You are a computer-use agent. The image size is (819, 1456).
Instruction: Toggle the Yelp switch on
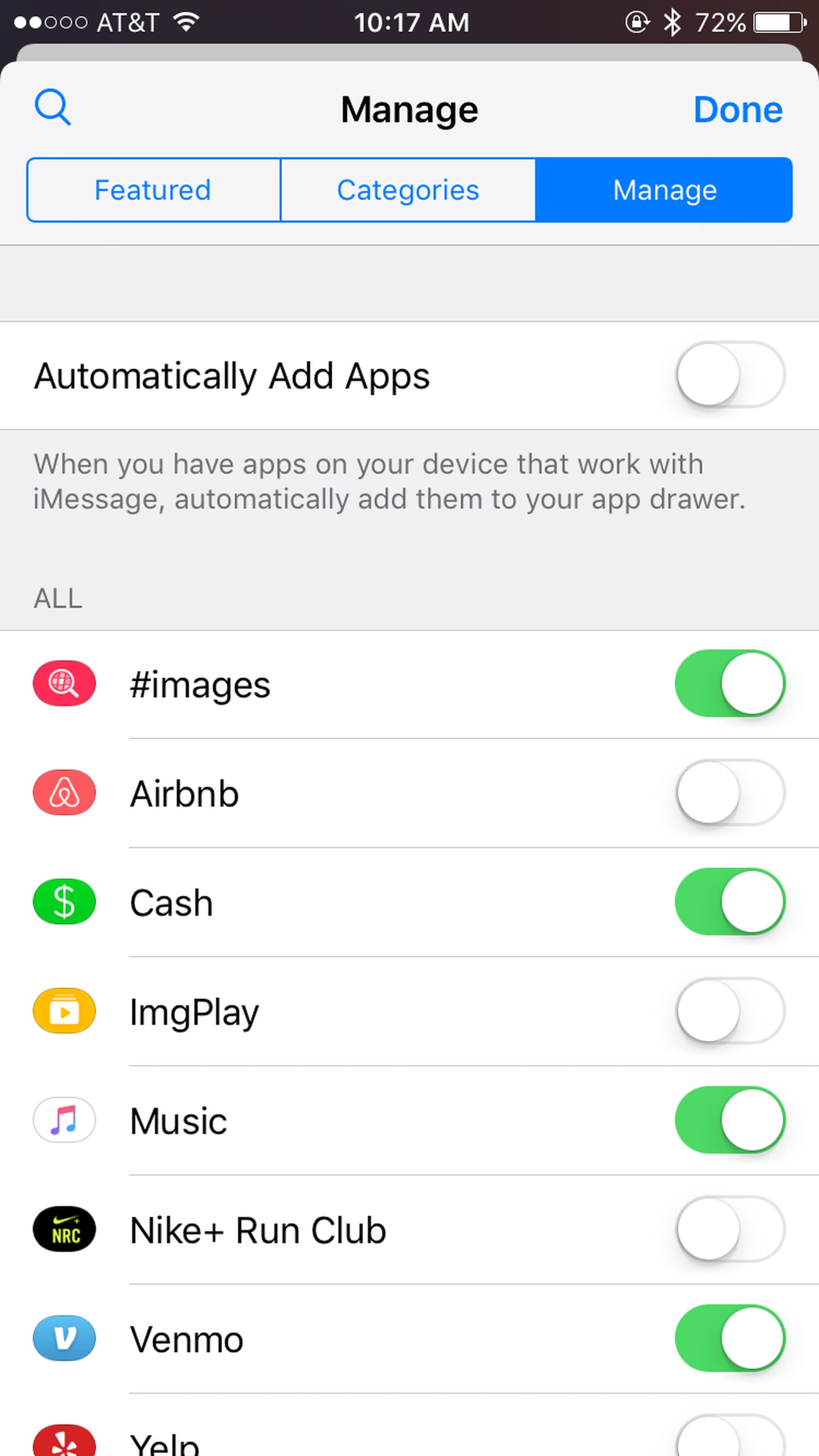(x=729, y=1439)
